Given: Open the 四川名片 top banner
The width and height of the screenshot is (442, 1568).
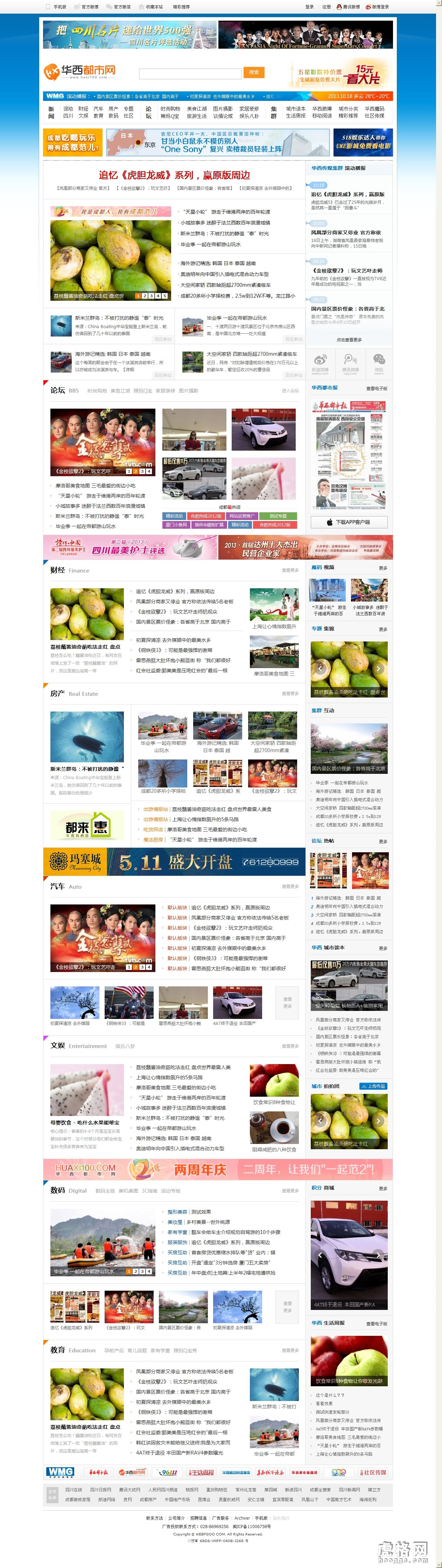Looking at the screenshot, I should pos(129,34).
